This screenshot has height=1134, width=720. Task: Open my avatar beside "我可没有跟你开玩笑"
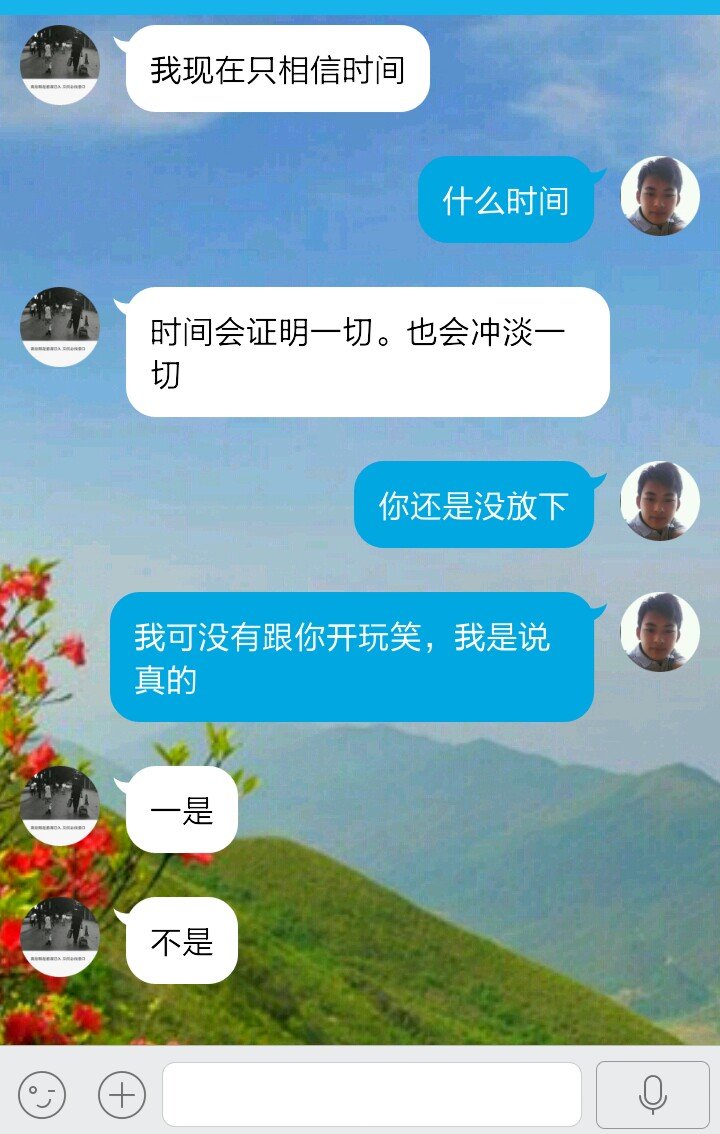click(660, 632)
